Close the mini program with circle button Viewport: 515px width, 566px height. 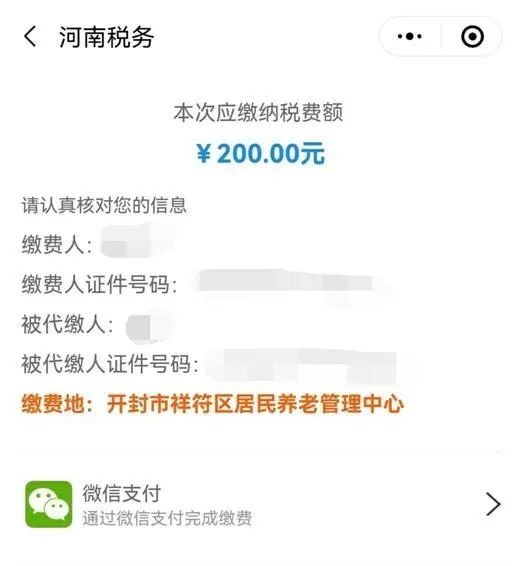click(472, 36)
